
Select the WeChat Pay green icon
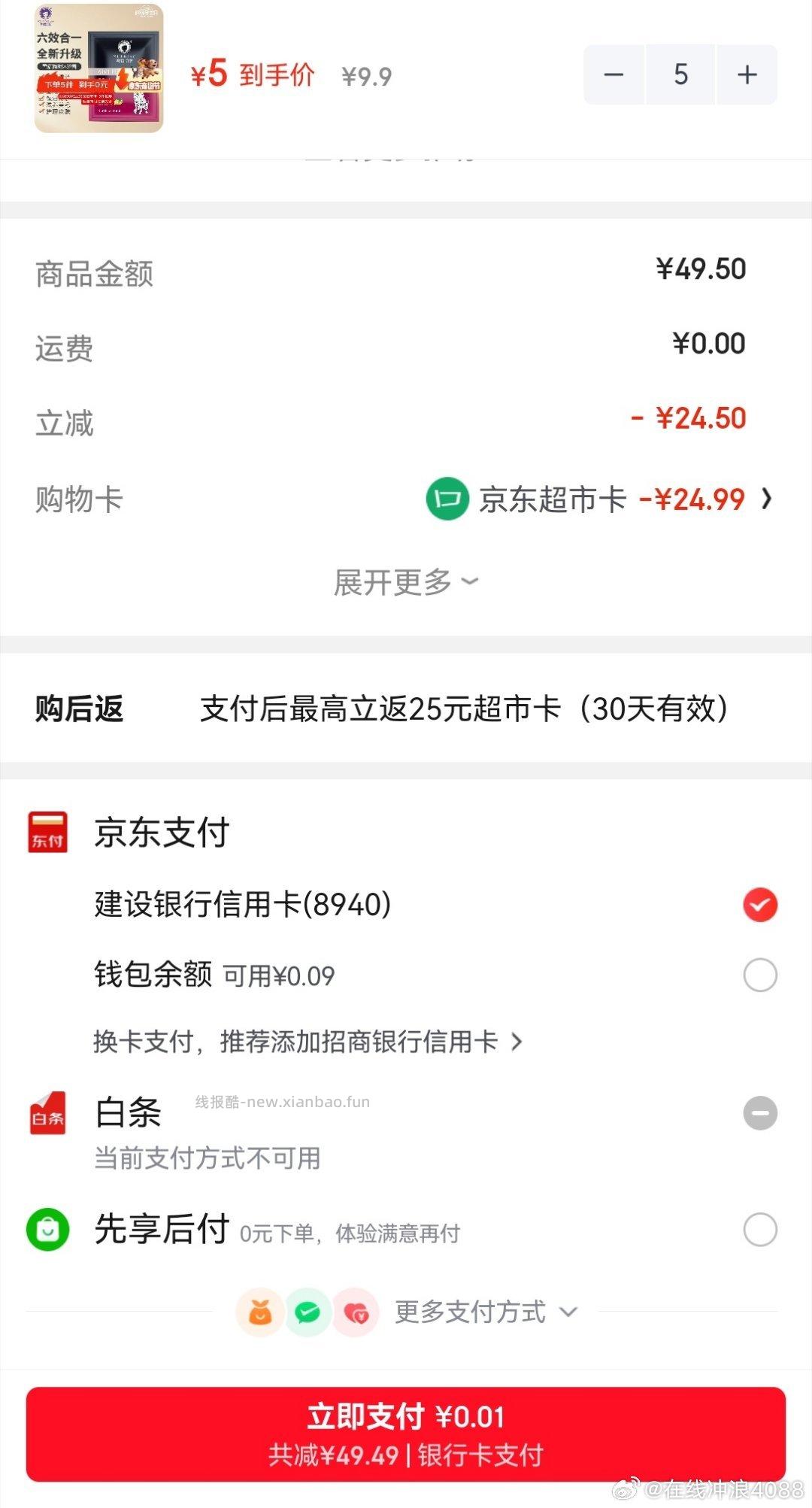307,1312
